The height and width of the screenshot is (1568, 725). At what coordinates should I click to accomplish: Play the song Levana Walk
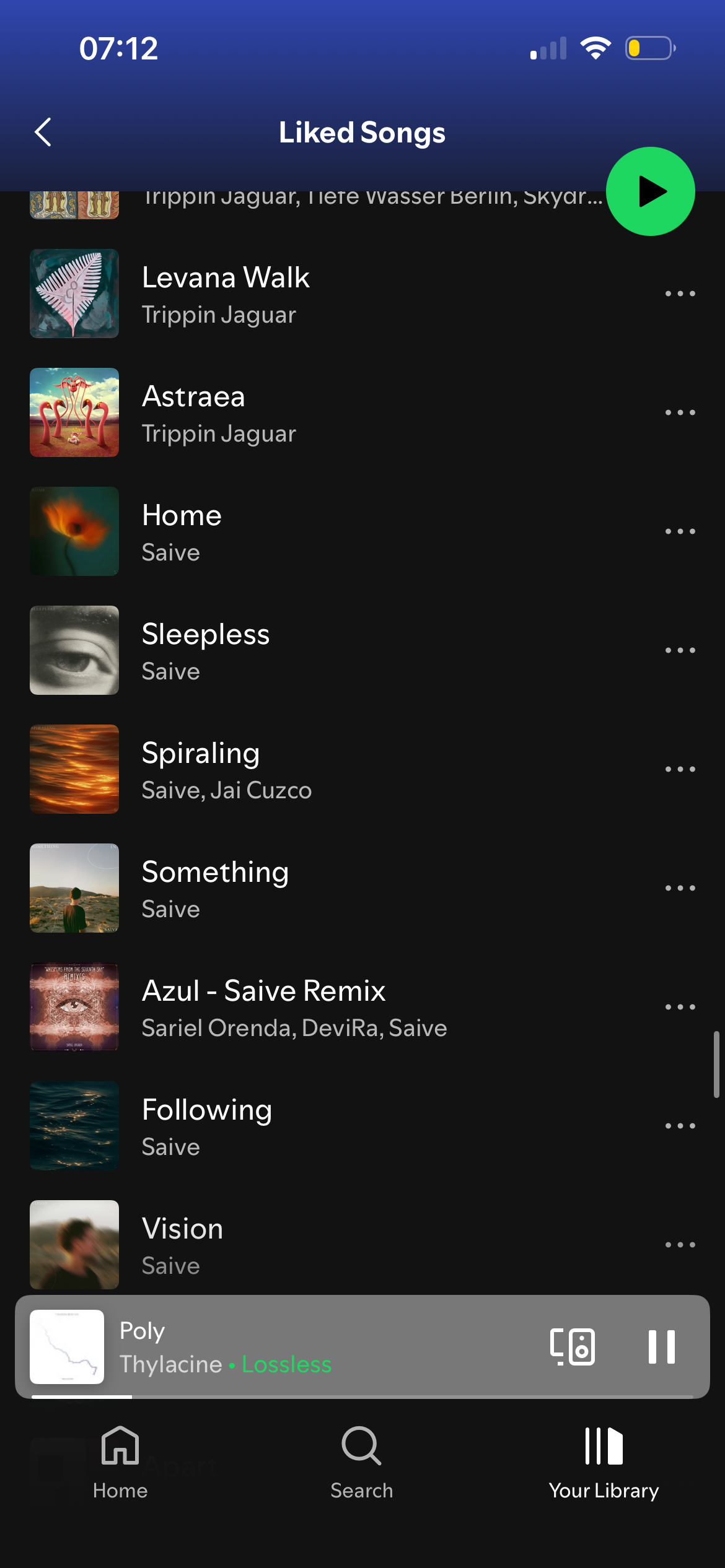(x=226, y=293)
